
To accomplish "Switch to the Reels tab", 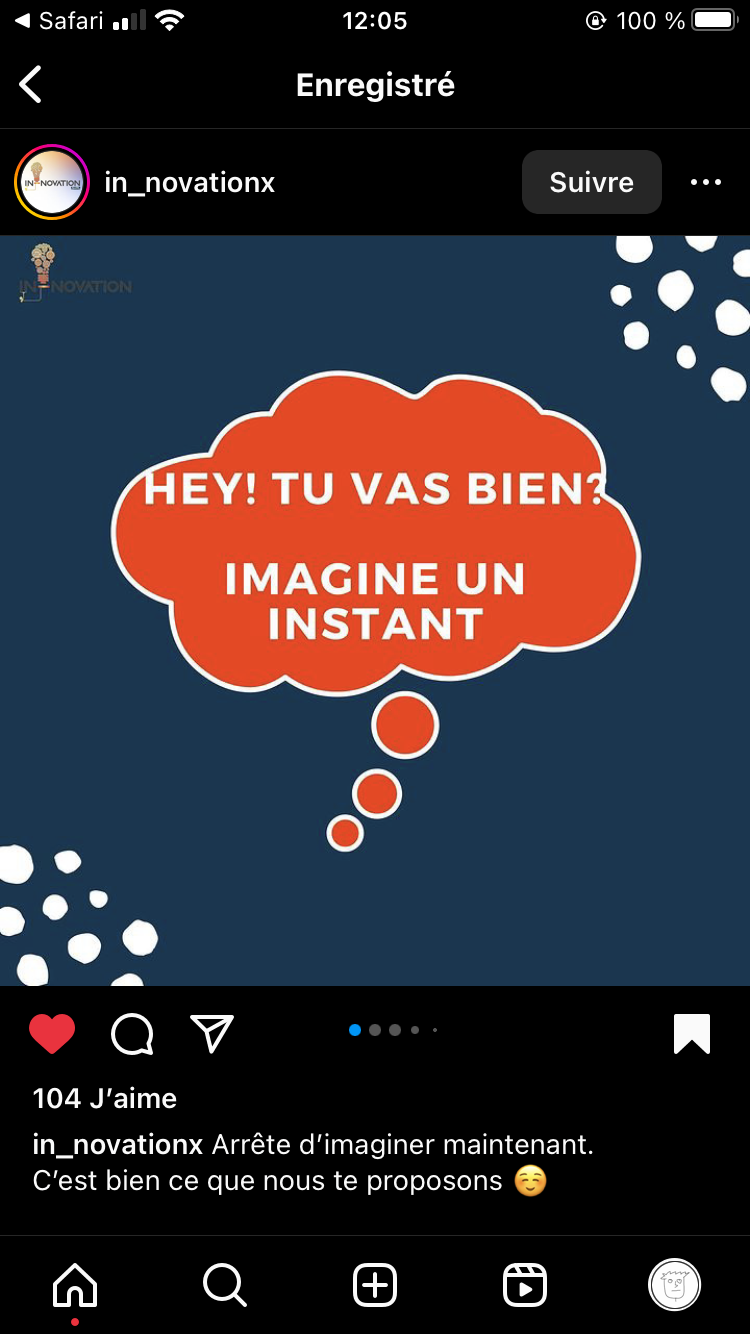I will (x=525, y=1284).
